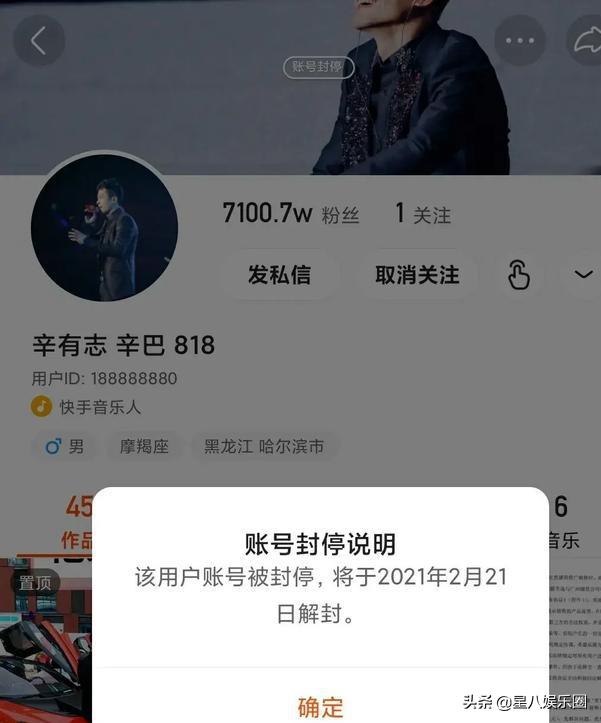Go back with the top arrow
The height and width of the screenshot is (723, 601).
coord(39,41)
